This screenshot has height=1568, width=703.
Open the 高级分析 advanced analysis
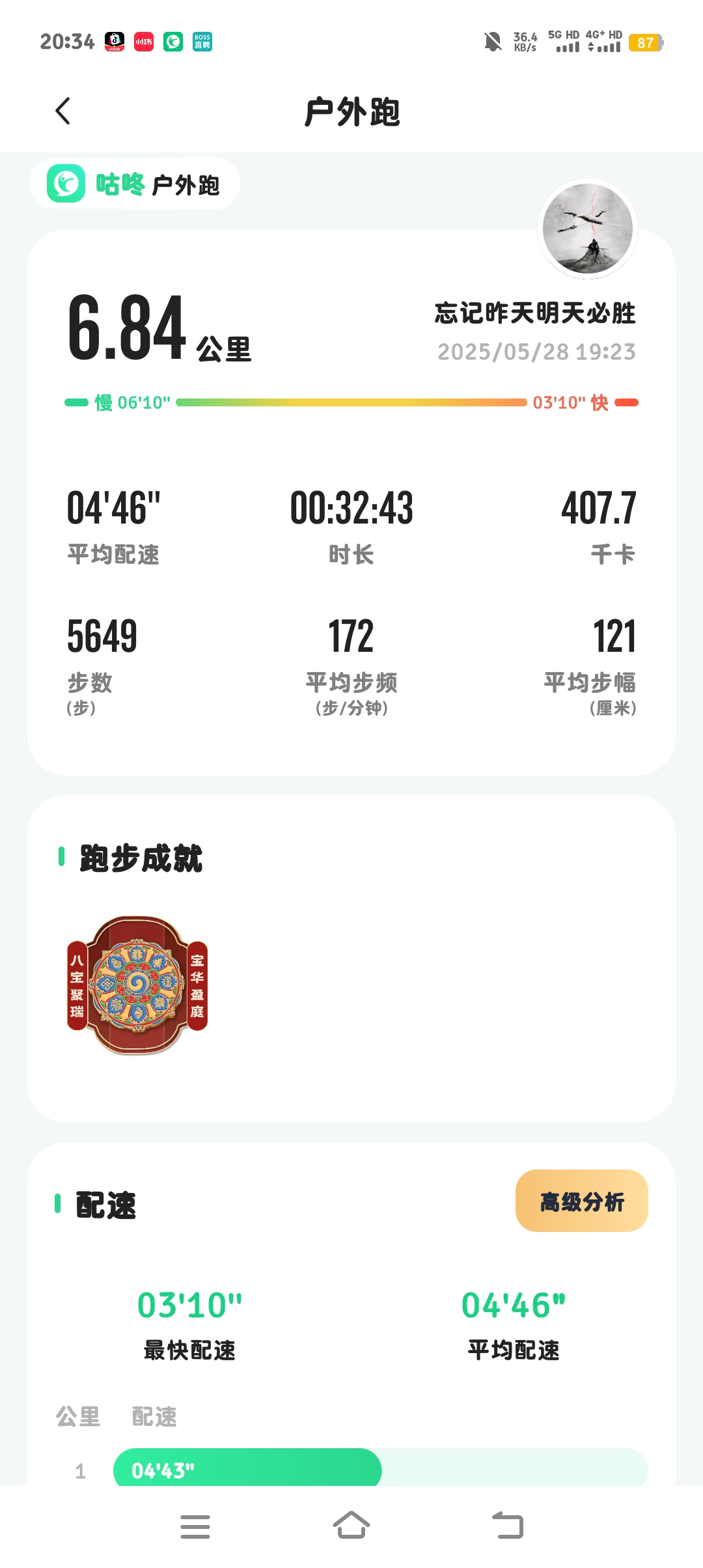click(x=581, y=1201)
